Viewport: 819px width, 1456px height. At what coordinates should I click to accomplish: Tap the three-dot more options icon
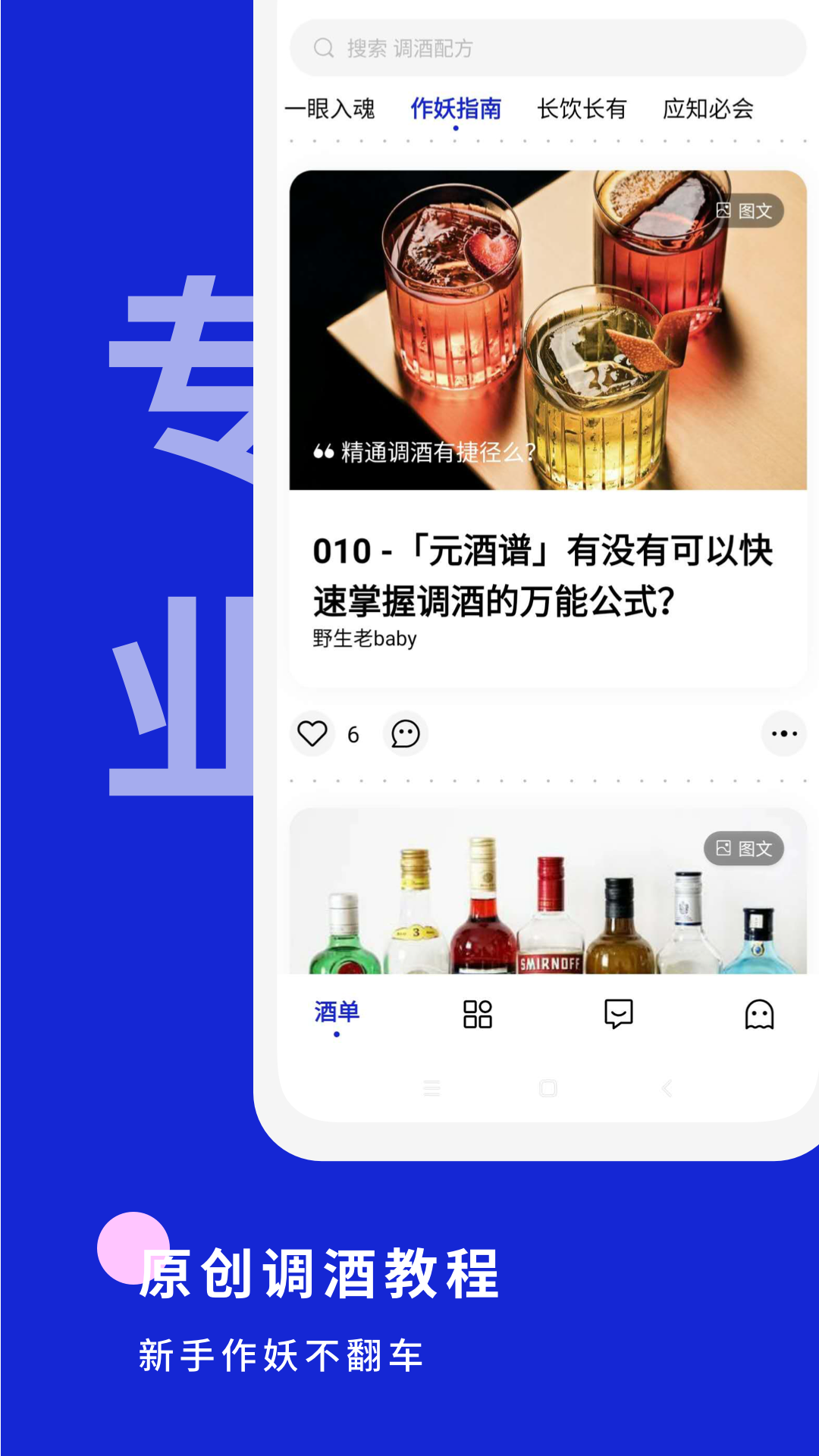pyautogui.click(x=785, y=733)
